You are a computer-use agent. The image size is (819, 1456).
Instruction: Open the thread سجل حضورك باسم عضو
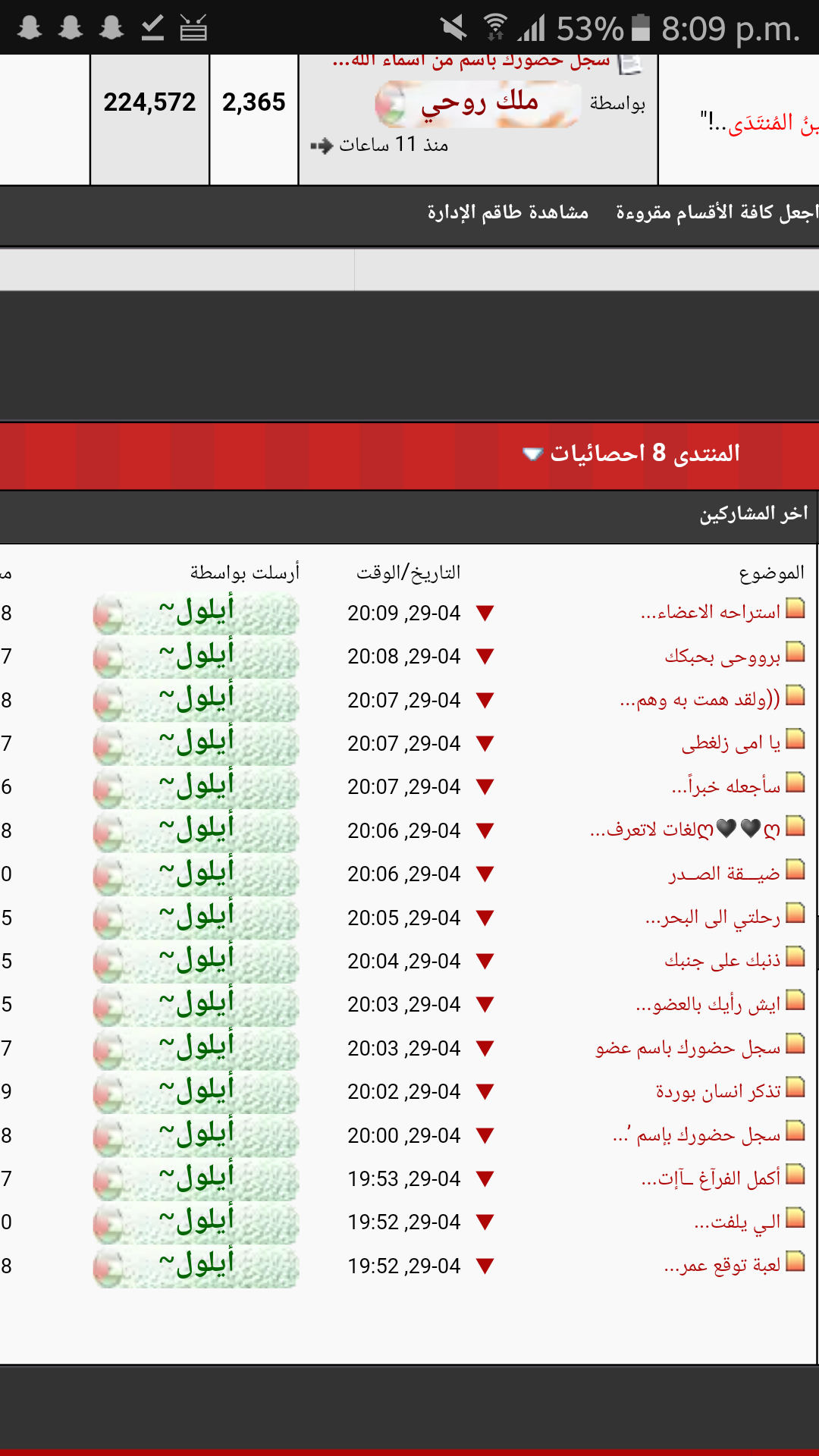(x=687, y=1048)
